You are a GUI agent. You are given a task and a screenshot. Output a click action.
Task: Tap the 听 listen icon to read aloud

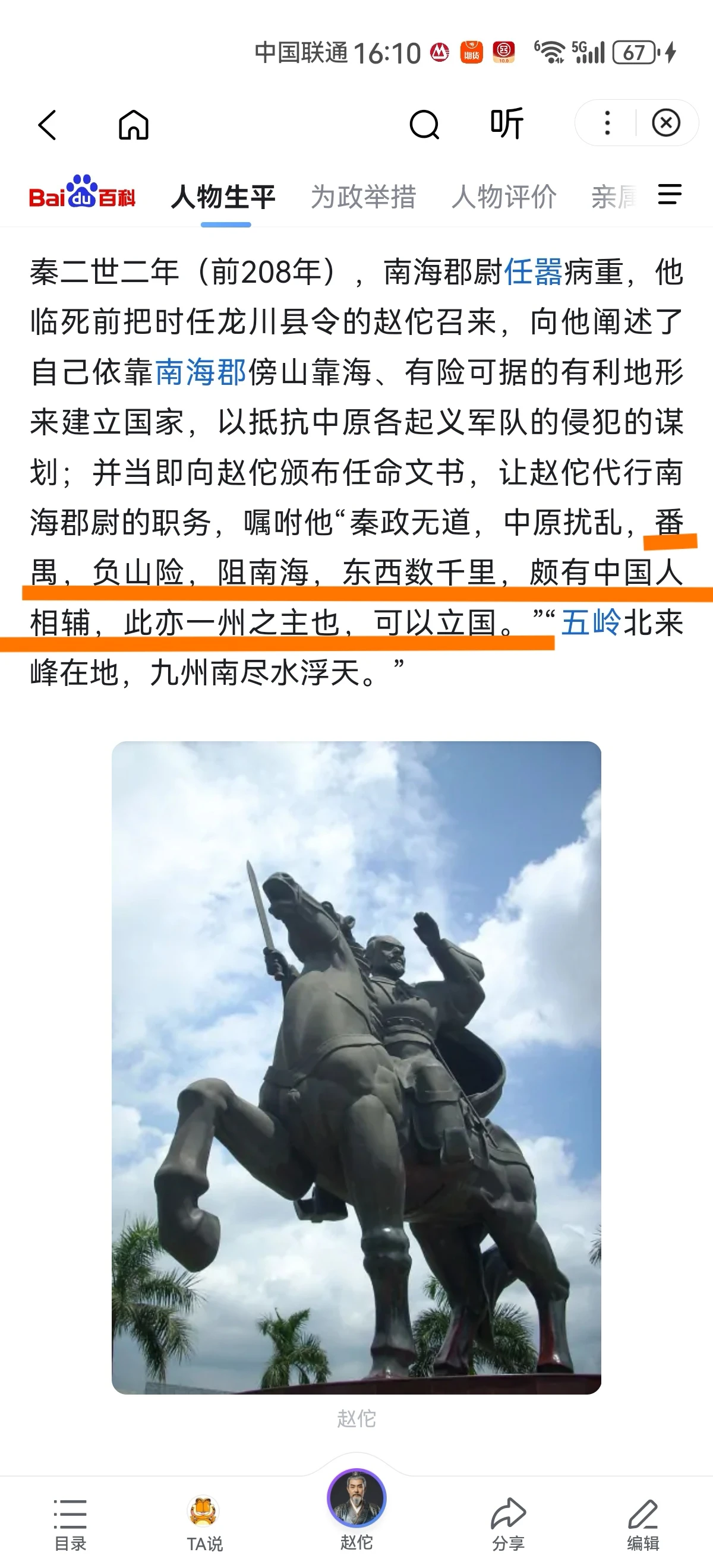507,122
